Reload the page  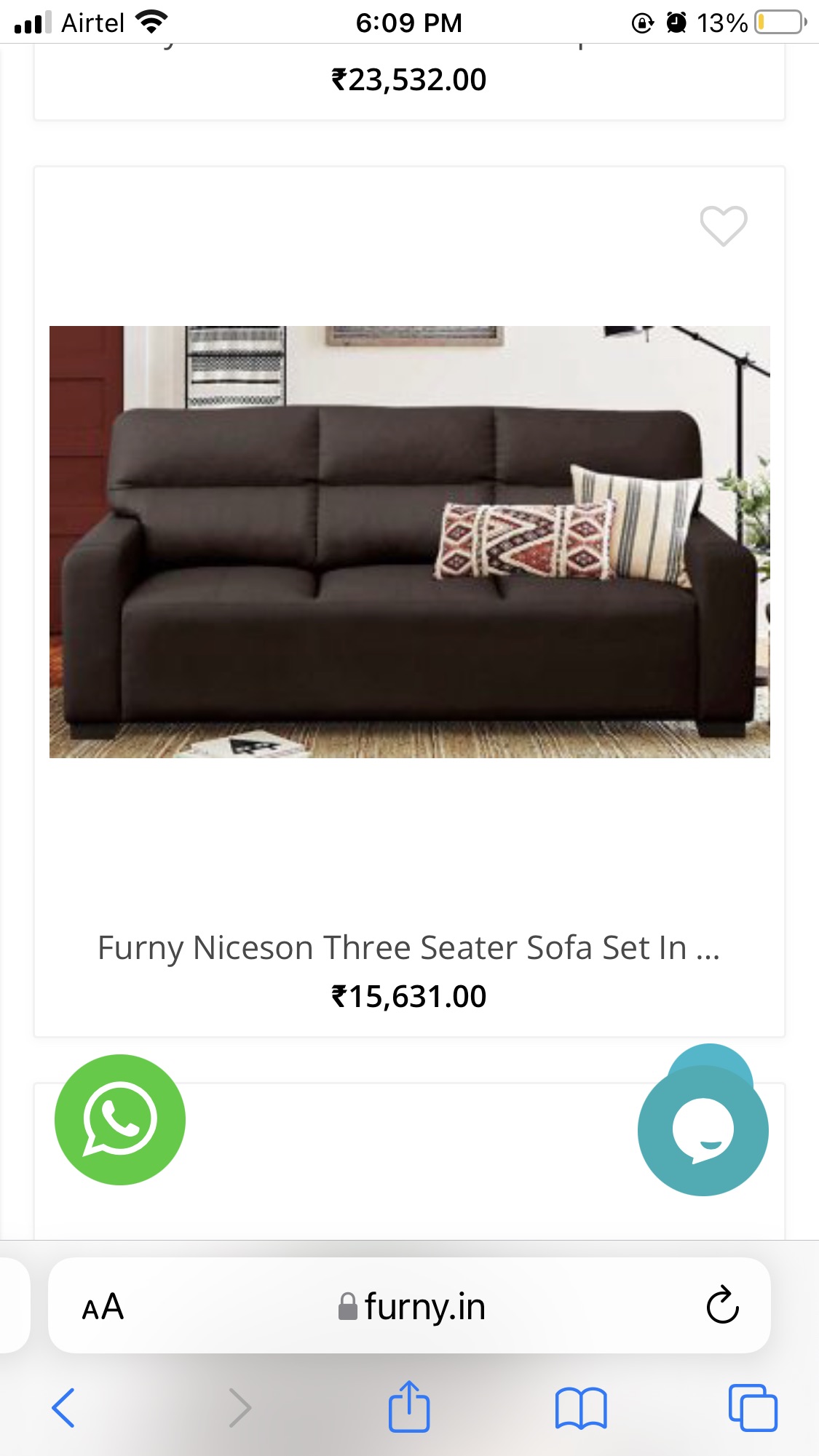pyautogui.click(x=722, y=1305)
